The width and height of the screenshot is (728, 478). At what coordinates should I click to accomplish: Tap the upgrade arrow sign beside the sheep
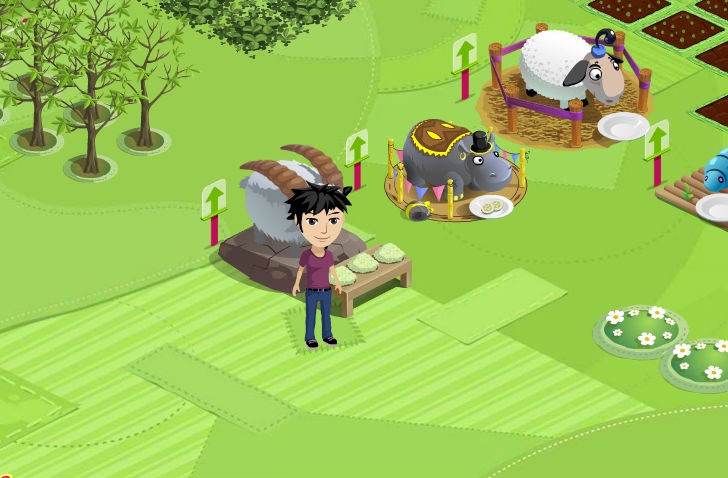(x=465, y=66)
